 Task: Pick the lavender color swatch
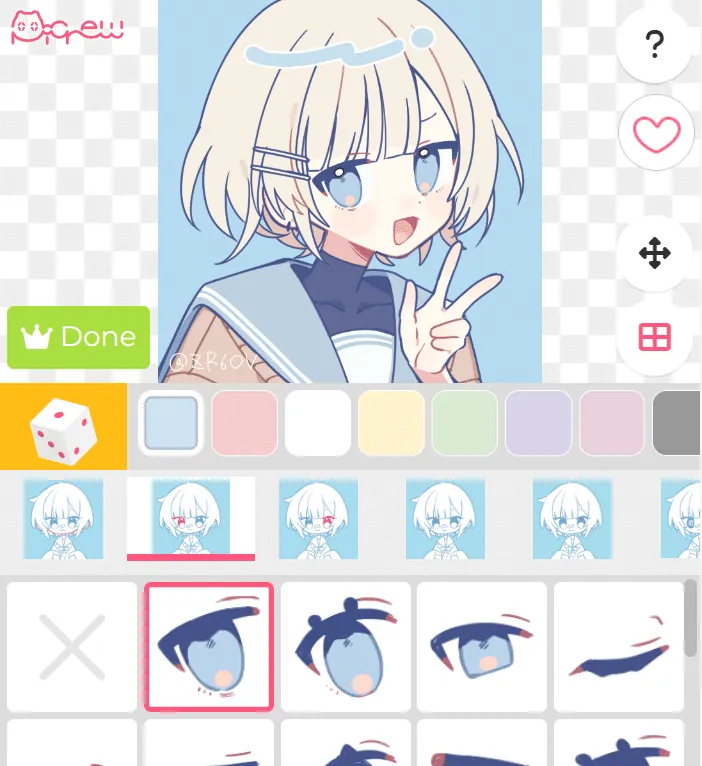[538, 423]
